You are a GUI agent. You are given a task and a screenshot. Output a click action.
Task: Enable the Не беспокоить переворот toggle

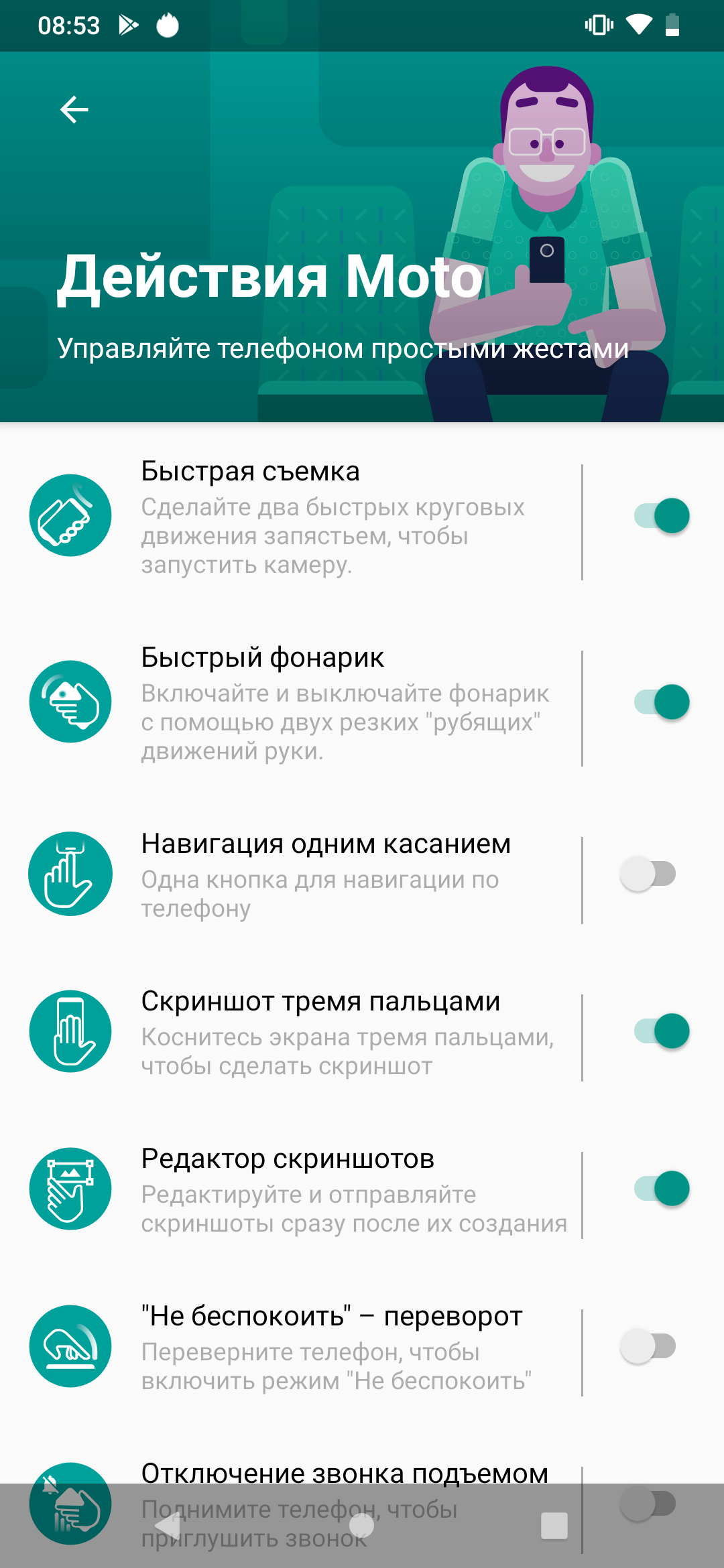click(x=652, y=1346)
